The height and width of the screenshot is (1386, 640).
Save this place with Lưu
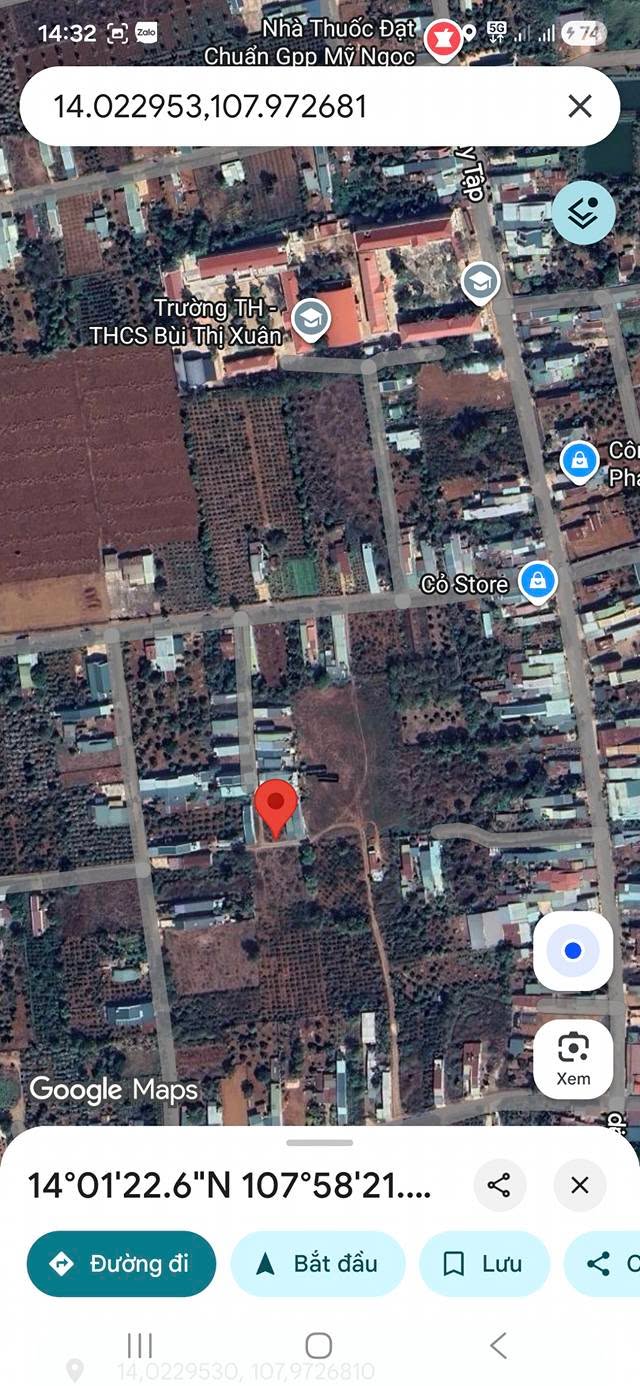pyautogui.click(x=484, y=1264)
